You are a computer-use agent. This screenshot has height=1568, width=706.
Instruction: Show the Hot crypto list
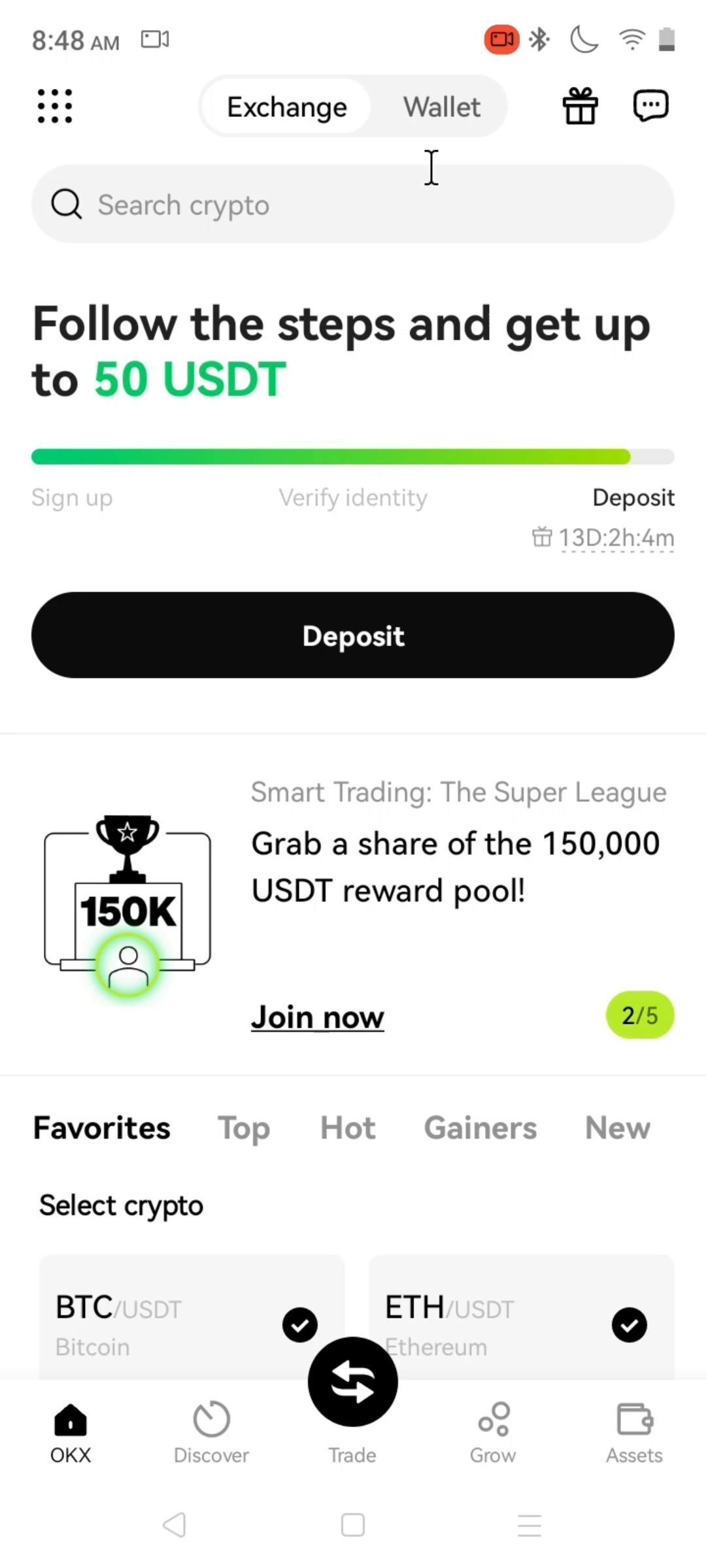coord(348,1128)
